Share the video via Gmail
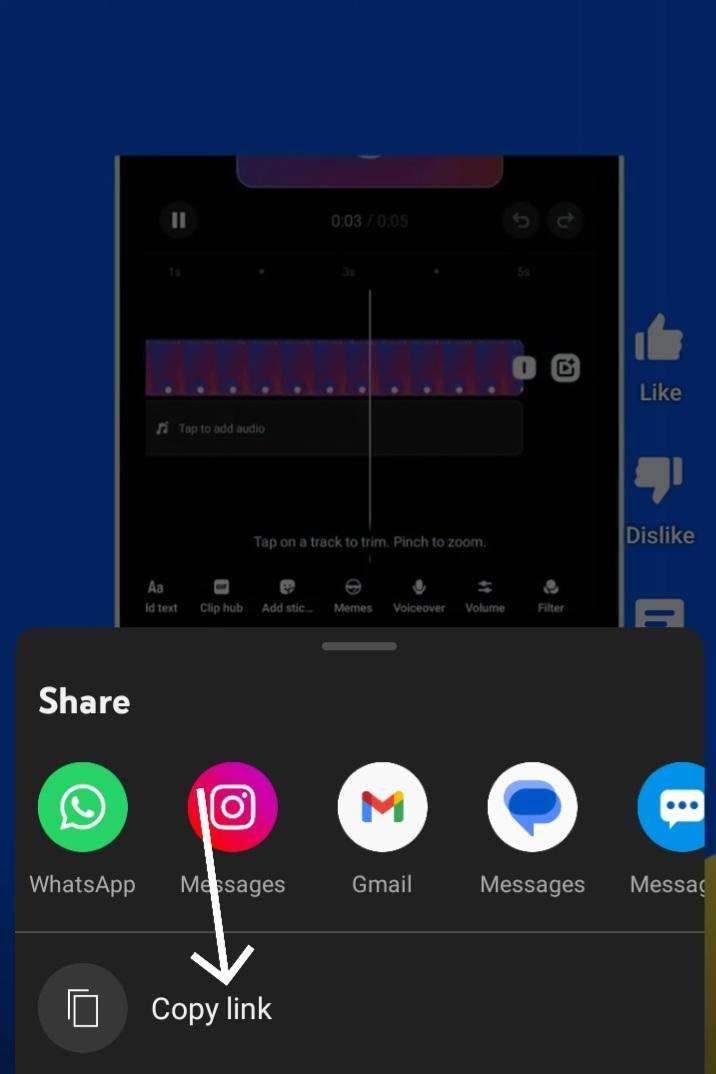The image size is (716, 1074). pyautogui.click(x=382, y=807)
